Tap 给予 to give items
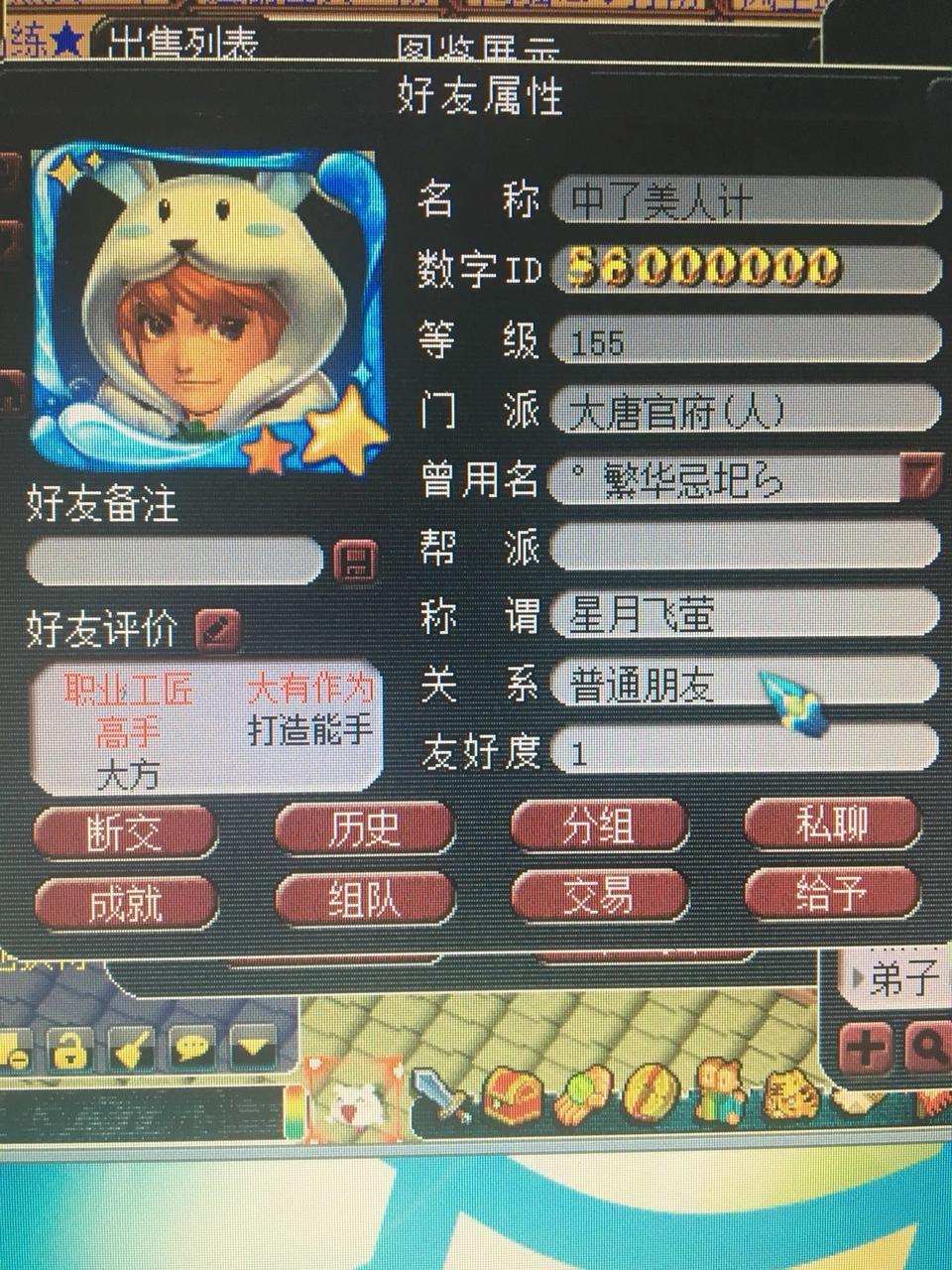Viewport: 952px width, 1270px height. tap(831, 893)
